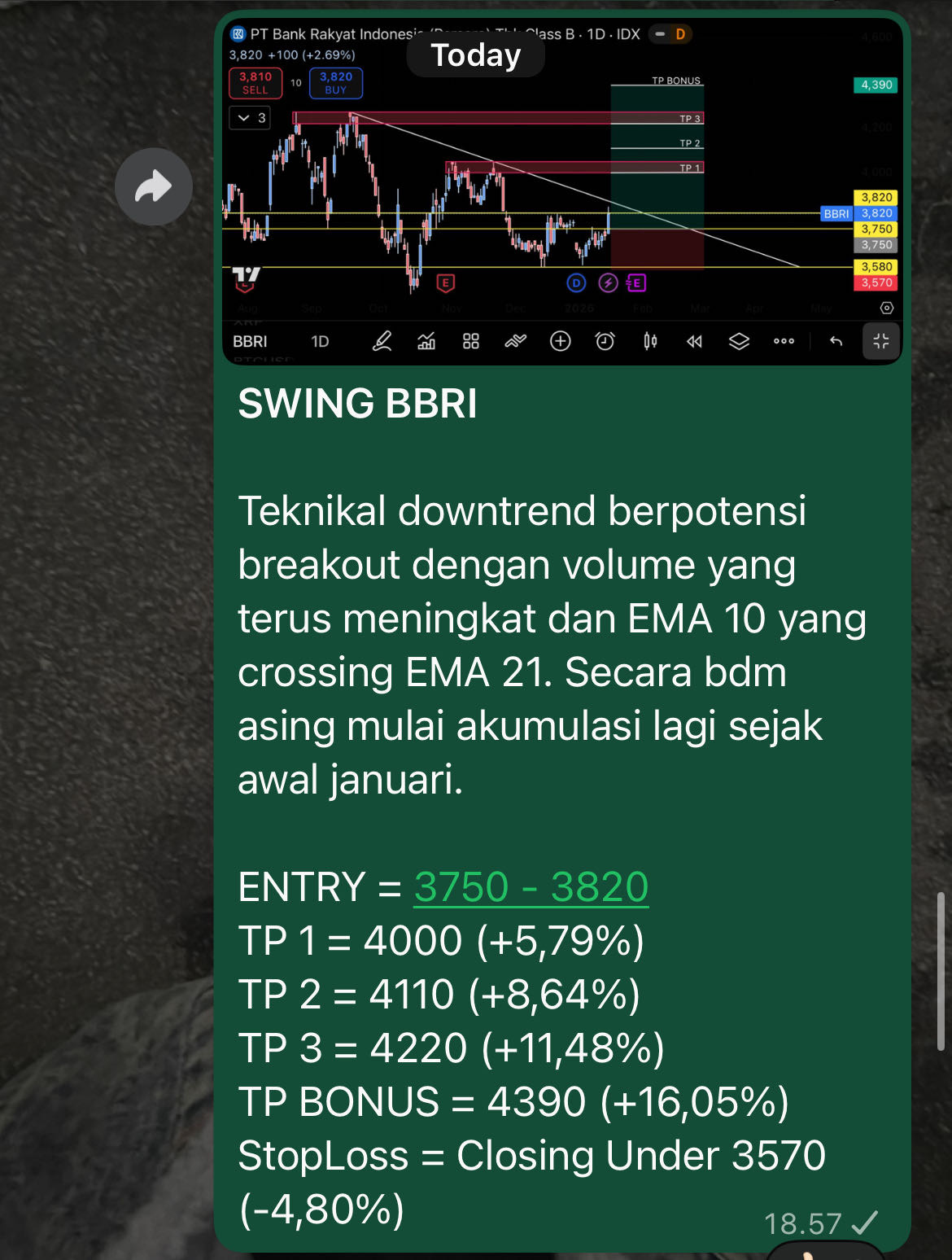This screenshot has width=952, height=1260.
Task: Forward this message with the share arrow
Action: click(153, 187)
